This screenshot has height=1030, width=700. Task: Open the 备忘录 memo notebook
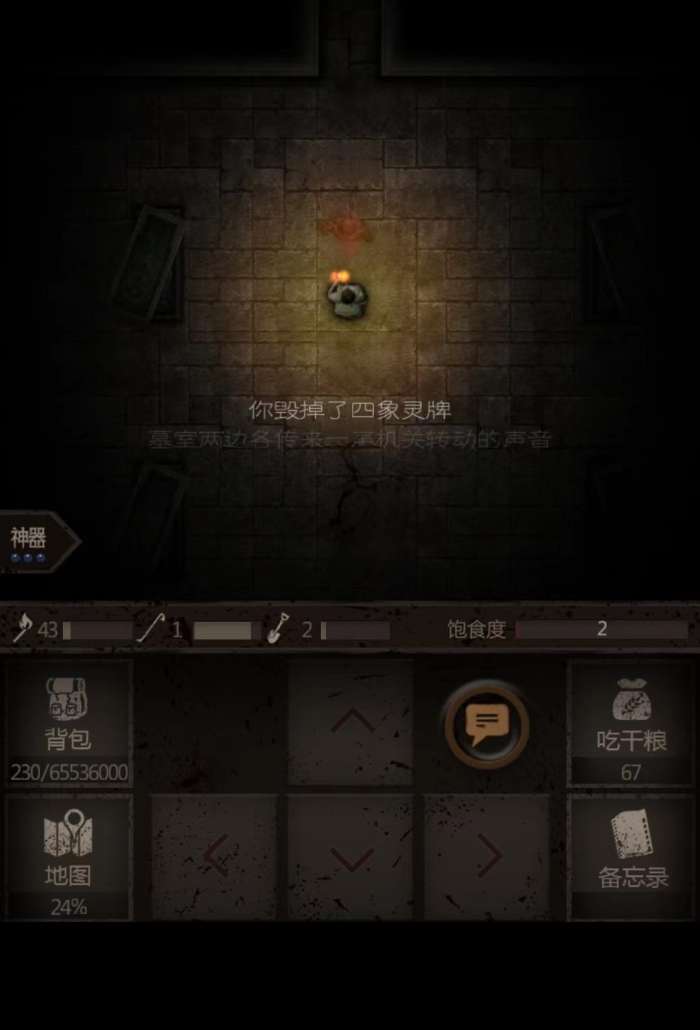pyautogui.click(x=631, y=857)
